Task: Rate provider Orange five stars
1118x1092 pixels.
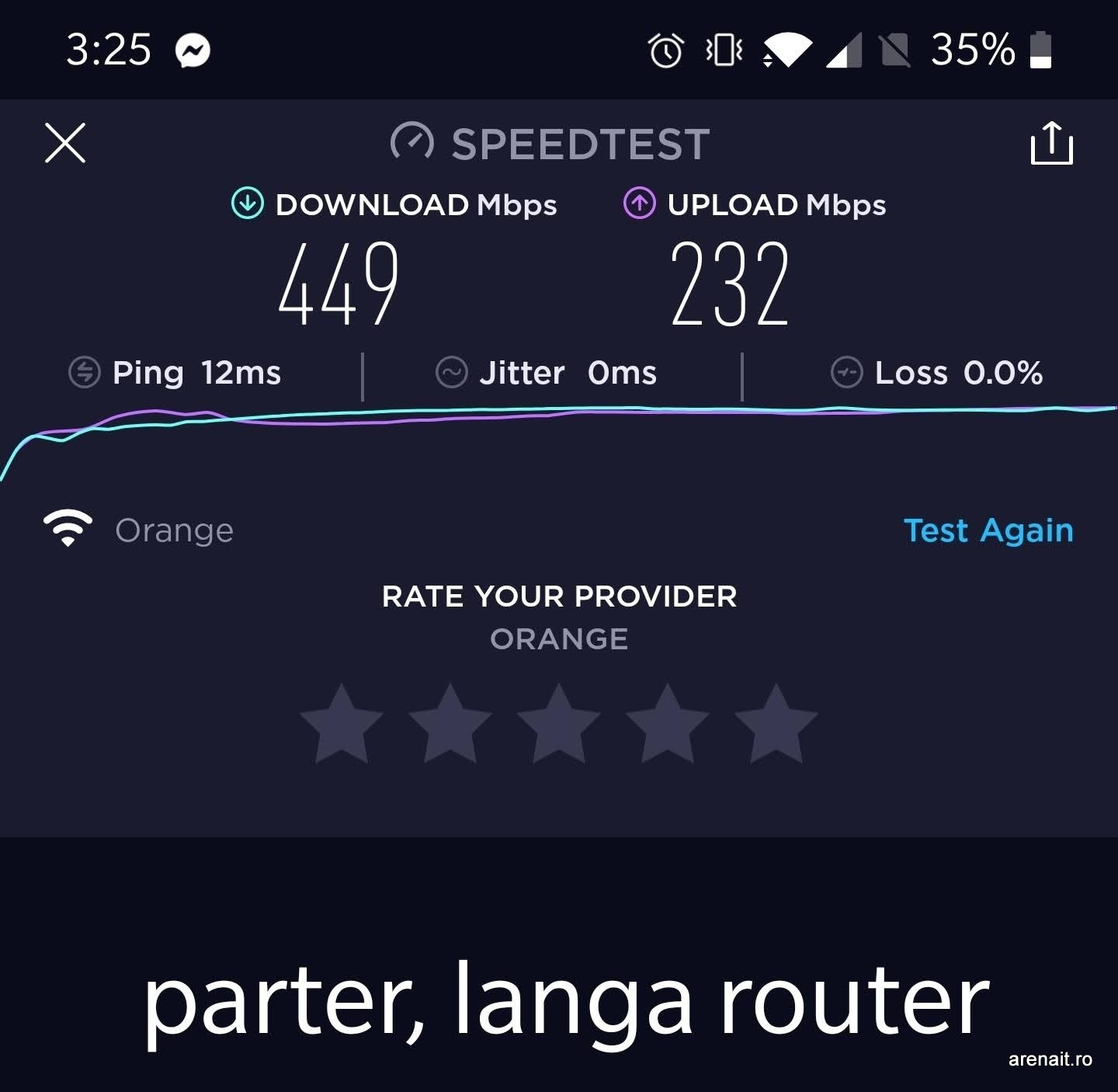Action: [776, 724]
